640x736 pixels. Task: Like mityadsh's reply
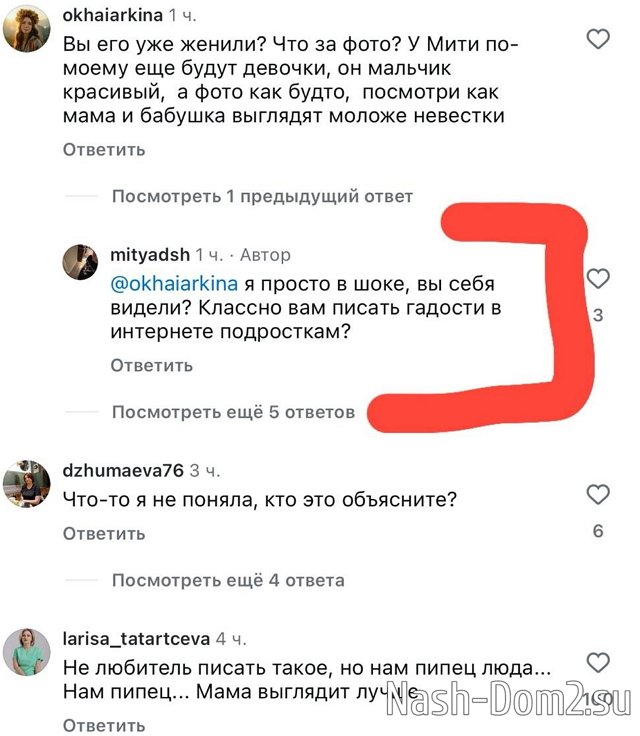597,278
